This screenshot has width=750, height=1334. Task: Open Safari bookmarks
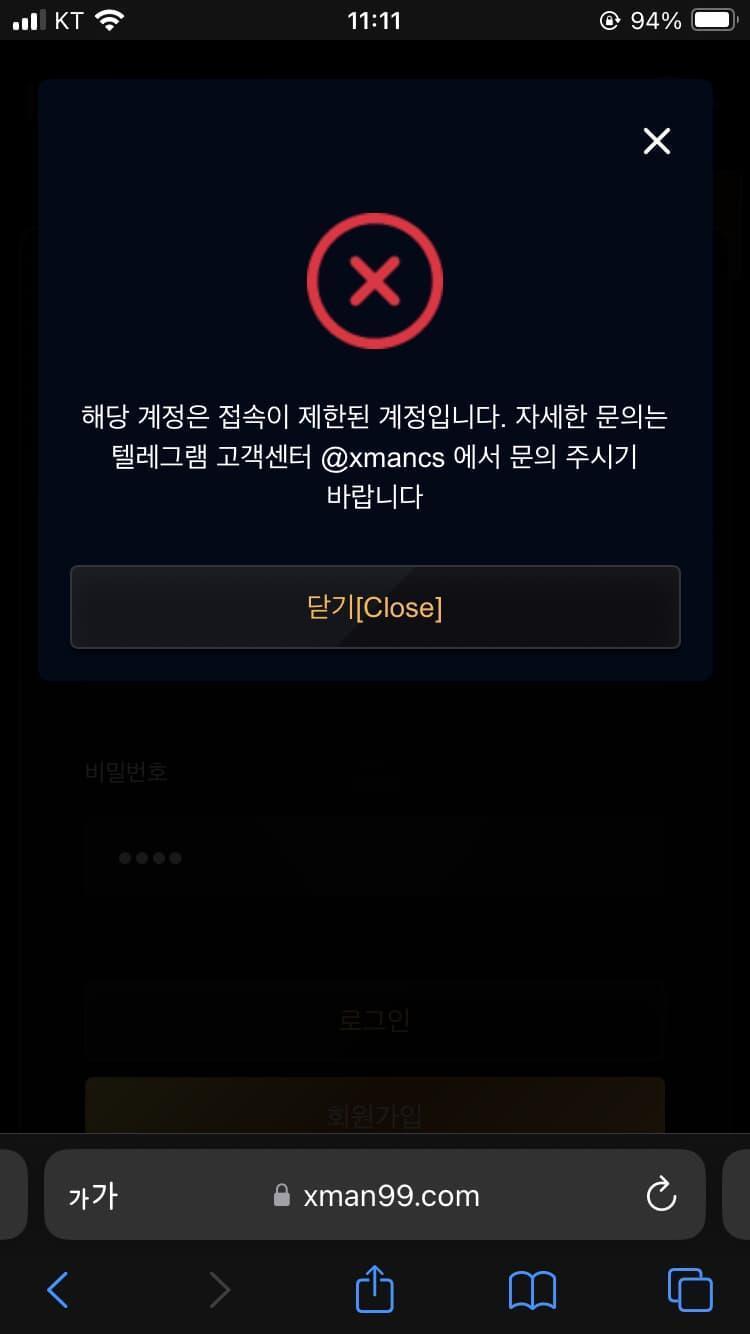(x=532, y=1290)
